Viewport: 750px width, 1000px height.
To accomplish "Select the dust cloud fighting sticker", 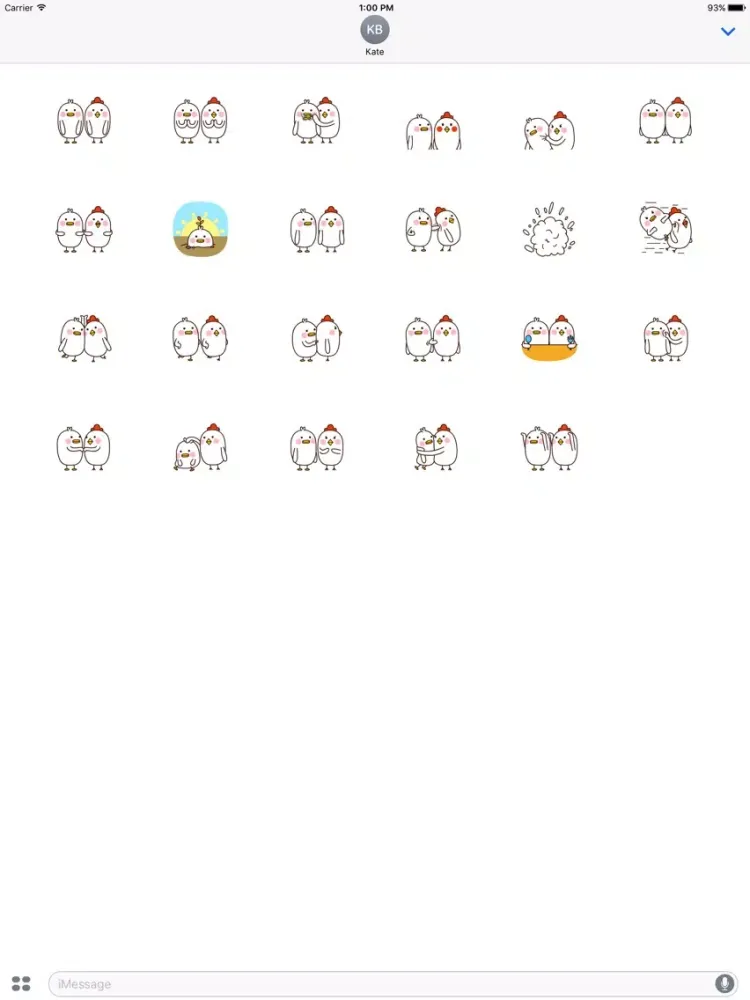I will [x=549, y=229].
